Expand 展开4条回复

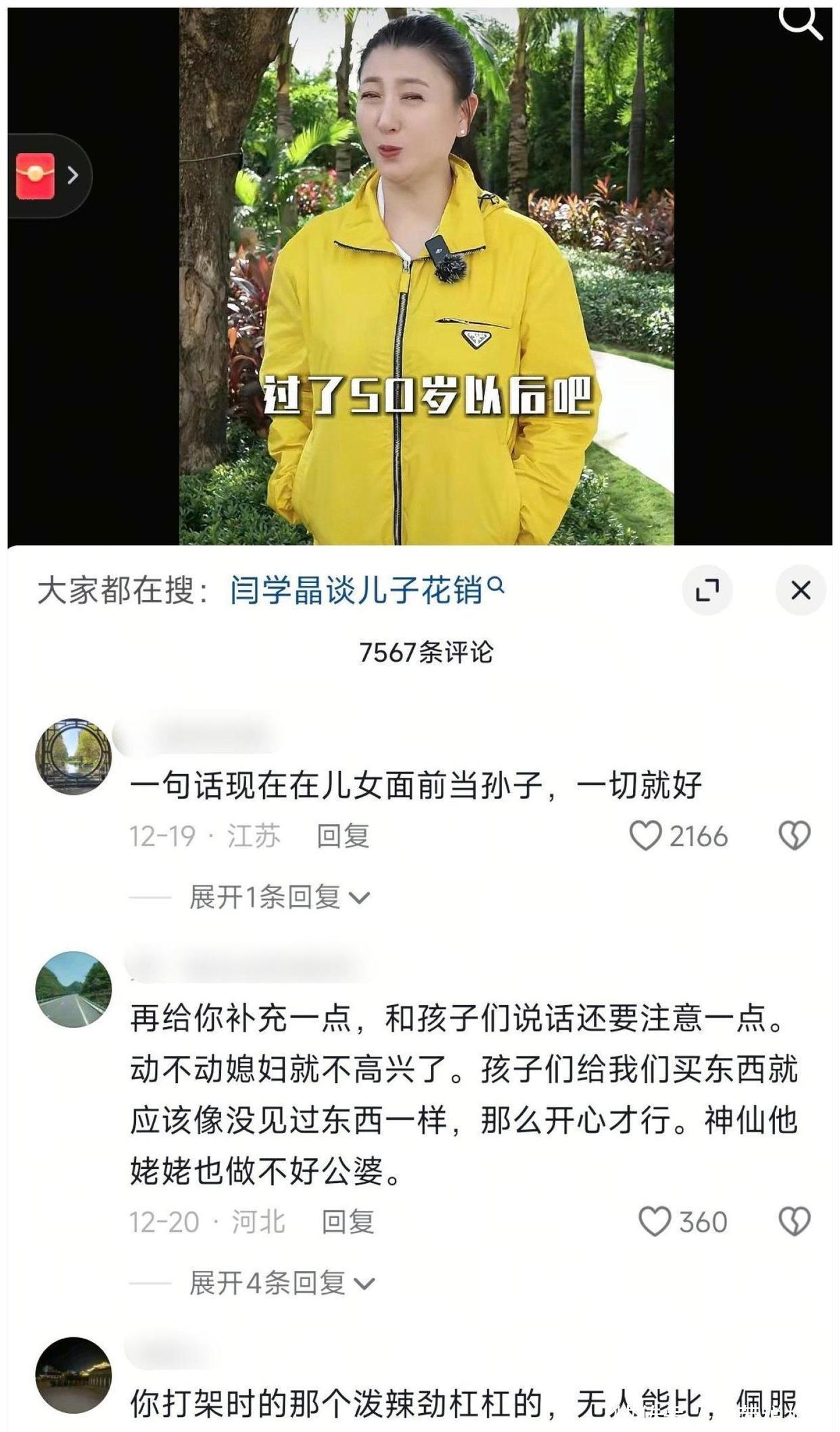coord(281,1283)
